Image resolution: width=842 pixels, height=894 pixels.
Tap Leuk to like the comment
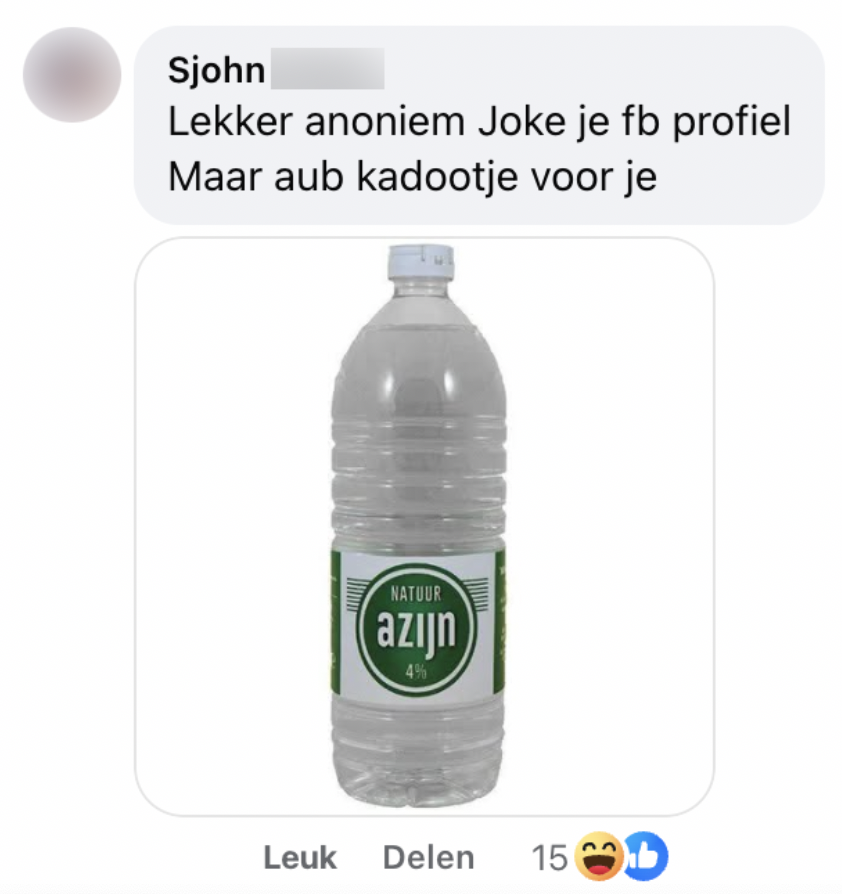300,857
